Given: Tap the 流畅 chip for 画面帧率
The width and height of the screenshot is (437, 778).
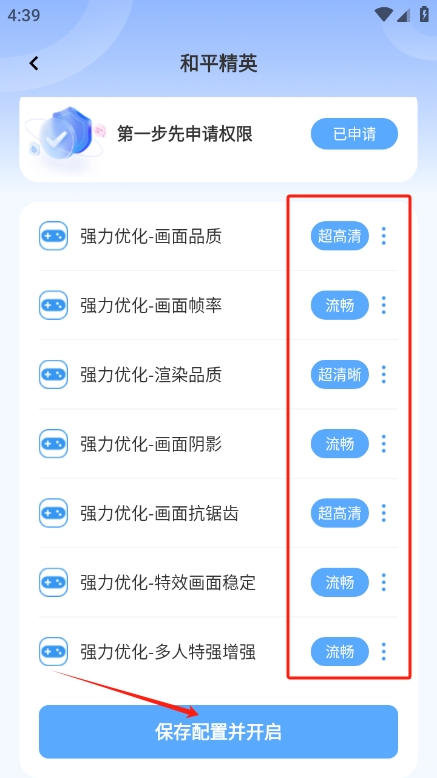Looking at the screenshot, I should pos(340,305).
